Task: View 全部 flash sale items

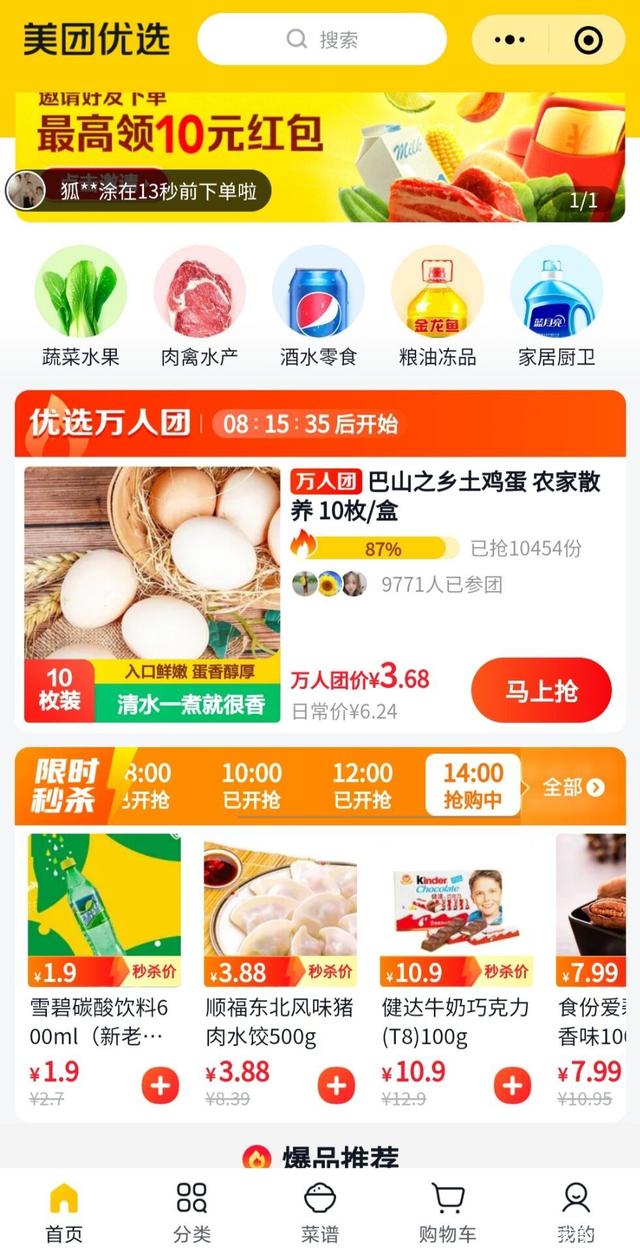Action: (574, 787)
